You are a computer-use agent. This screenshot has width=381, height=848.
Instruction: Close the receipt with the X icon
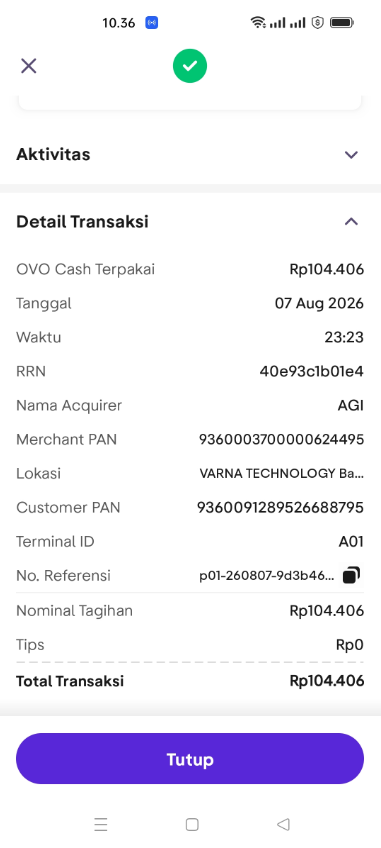pos(29,66)
